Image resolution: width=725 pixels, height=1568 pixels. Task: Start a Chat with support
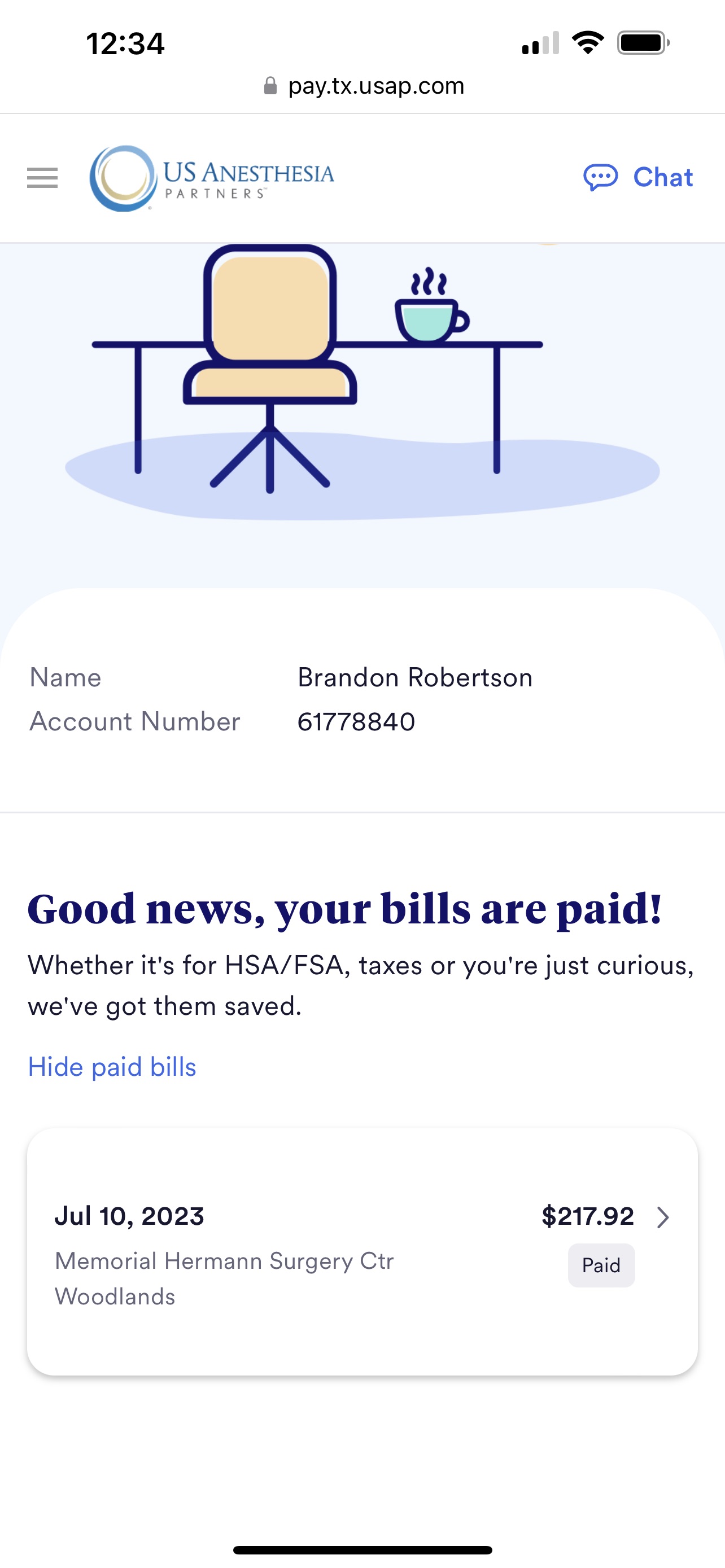638,178
